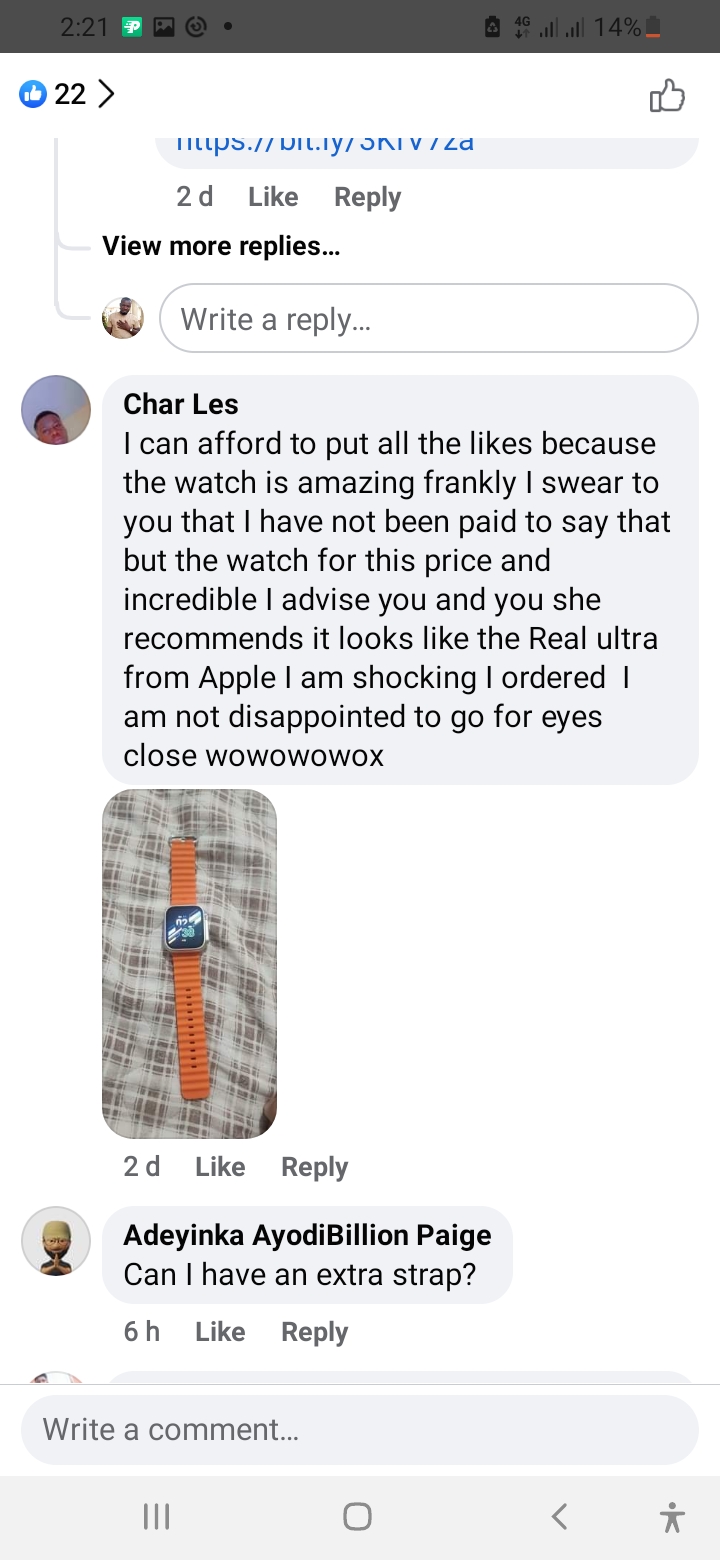The image size is (720, 1560).
Task: Tap the Write a reply field
Action: coord(428,319)
